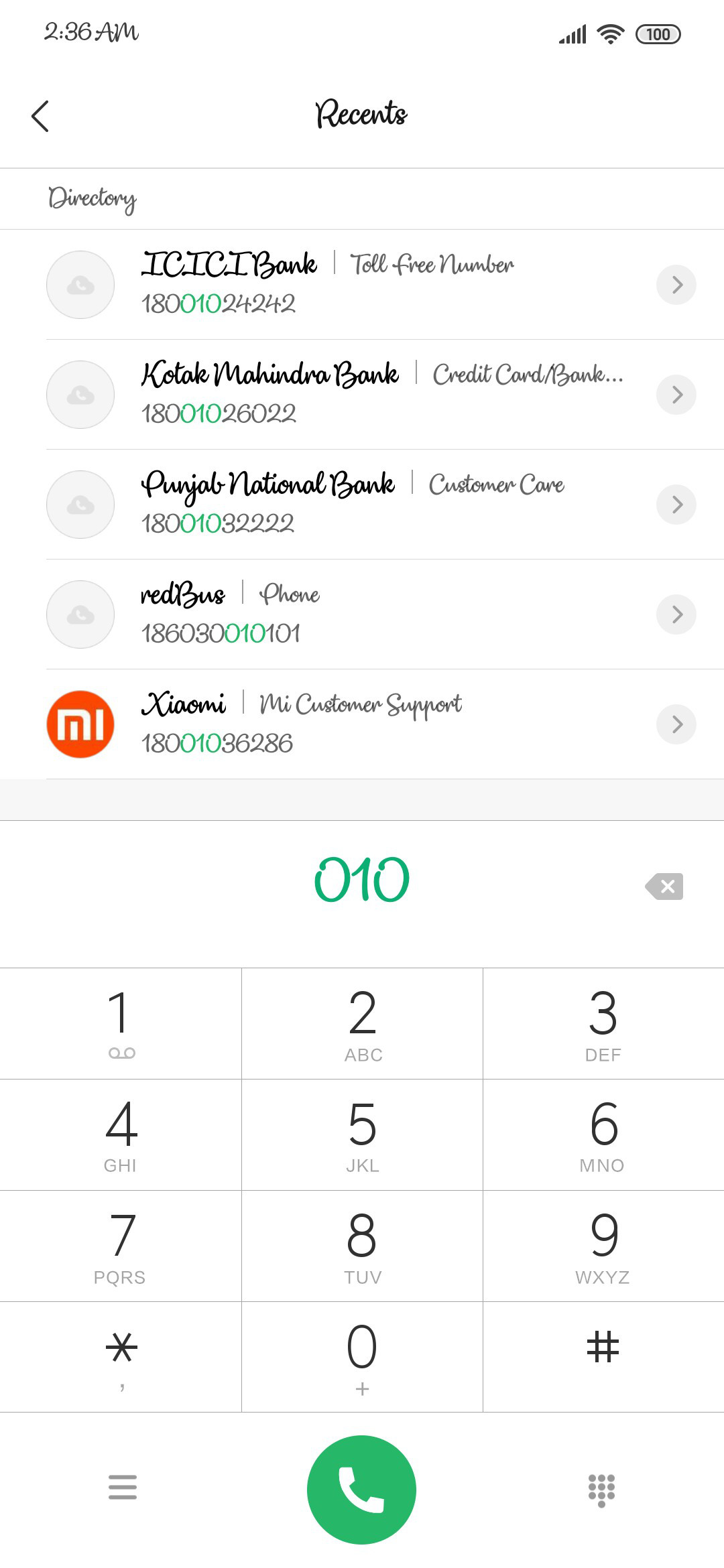724x1568 pixels.
Task: Delete last dialed digit with backspace
Action: [664, 886]
